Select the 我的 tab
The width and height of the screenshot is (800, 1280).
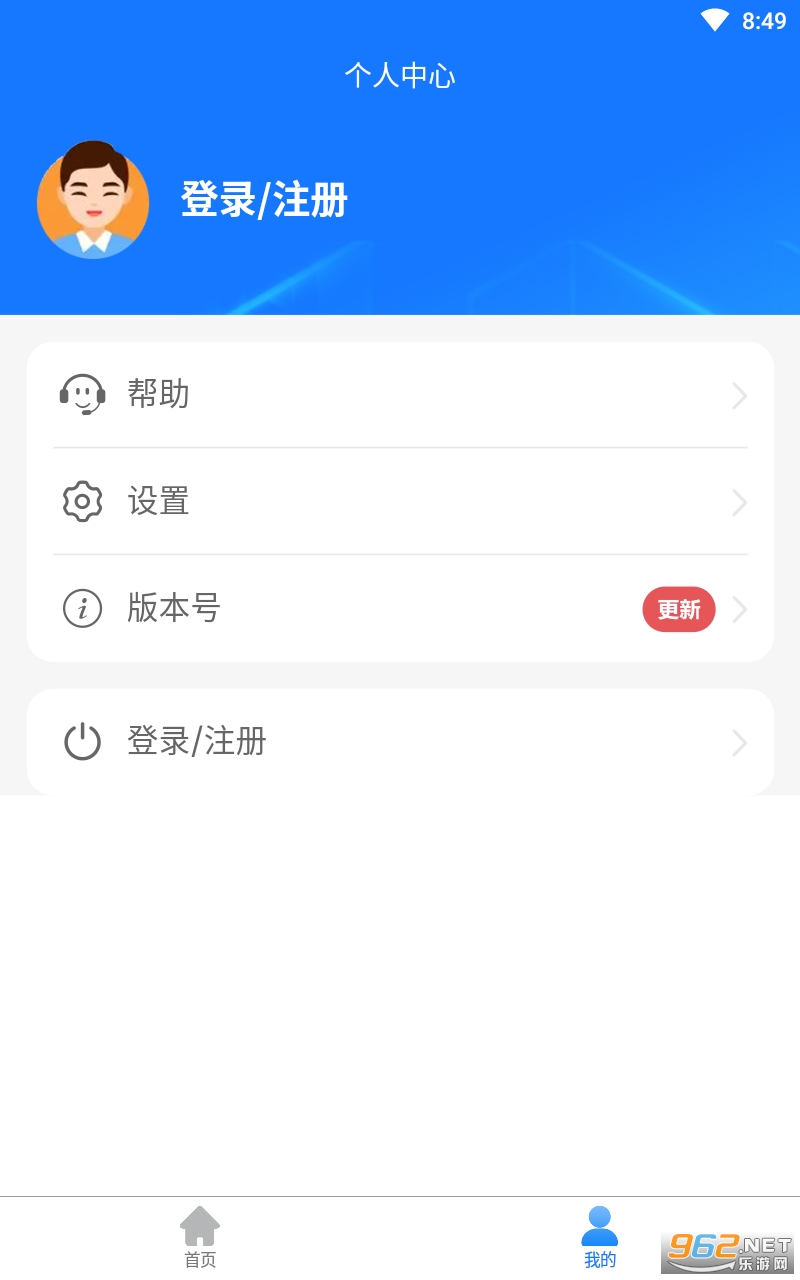pos(600,1238)
